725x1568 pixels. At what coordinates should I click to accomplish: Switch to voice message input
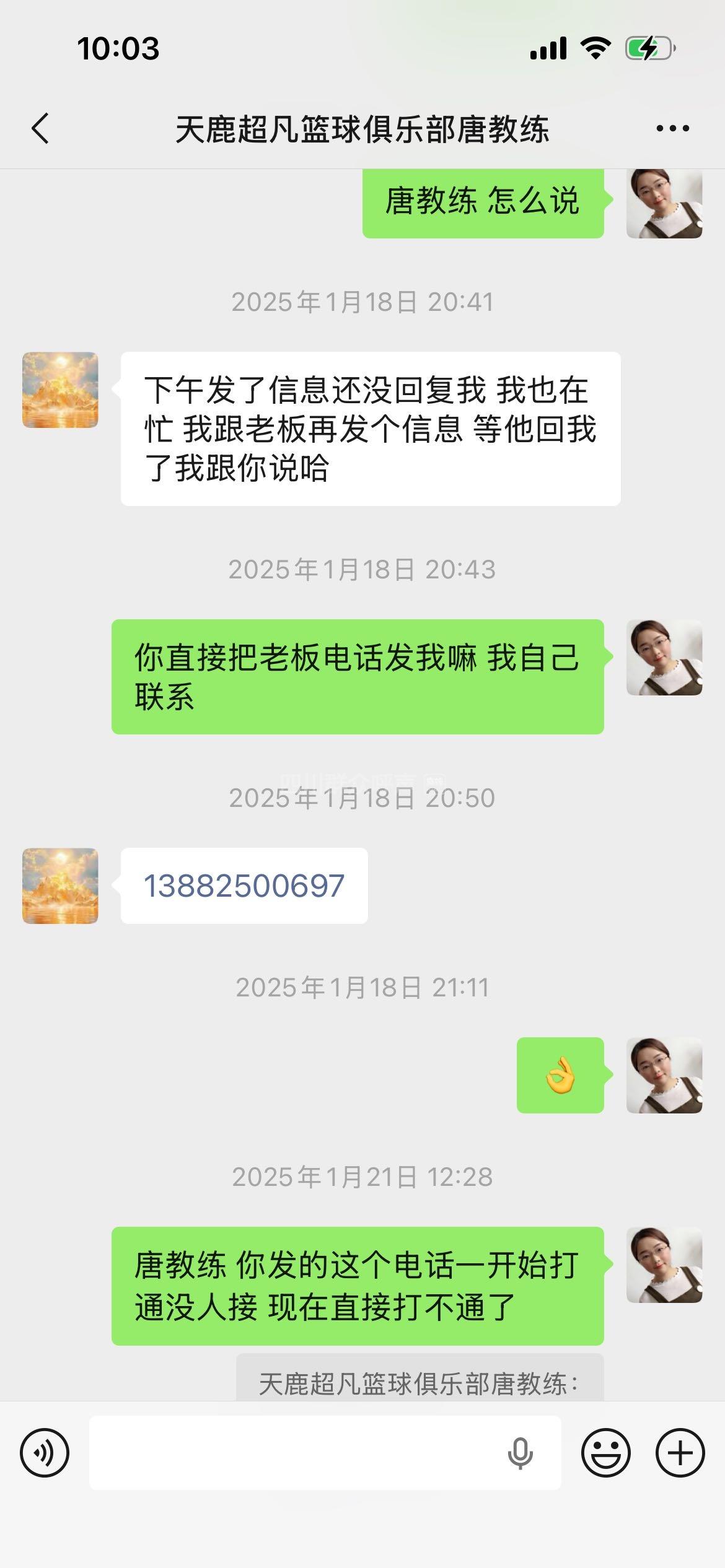point(45,1453)
